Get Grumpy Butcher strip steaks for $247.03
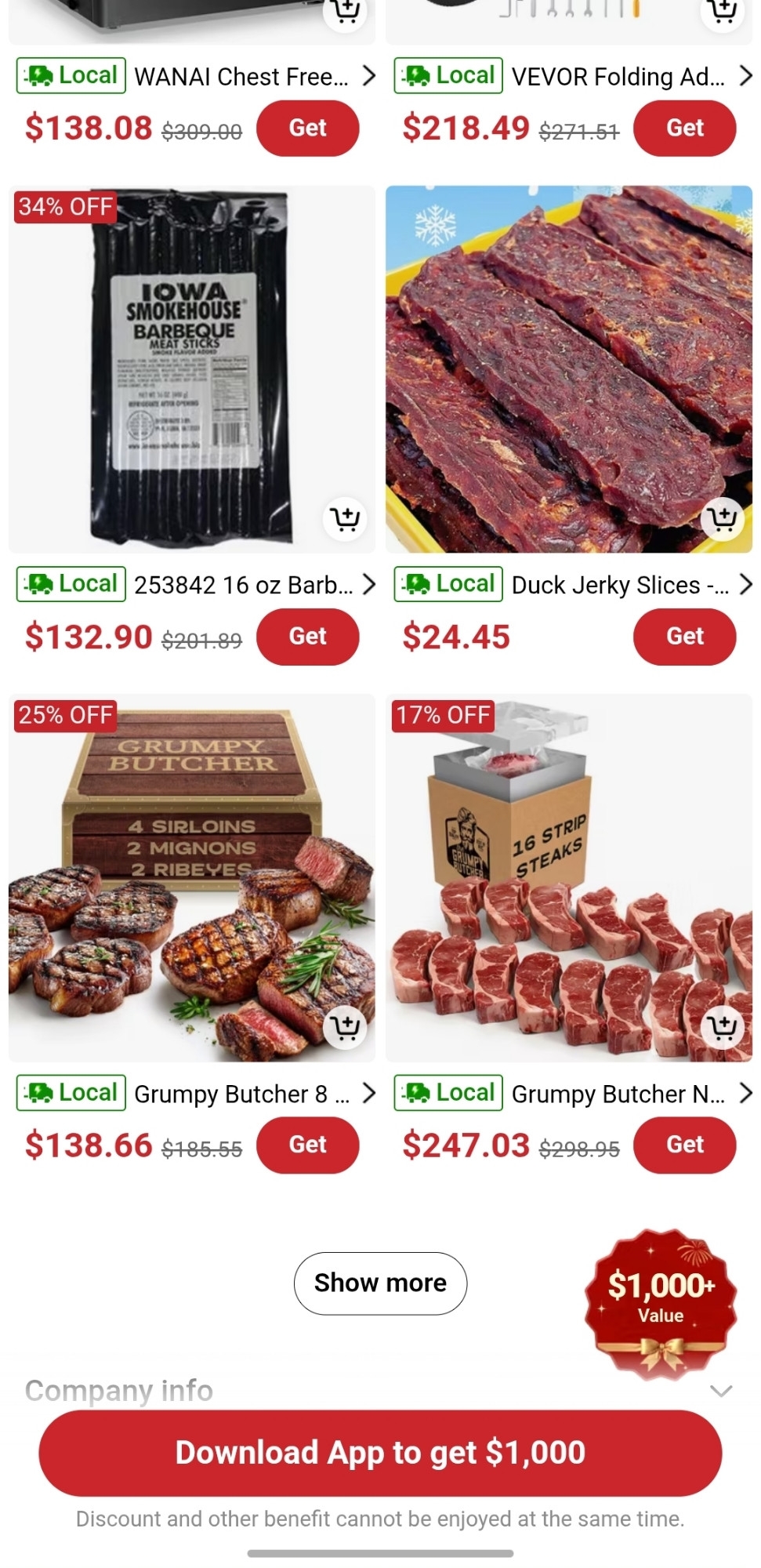This screenshot has height=1568, width=761. coord(684,1145)
